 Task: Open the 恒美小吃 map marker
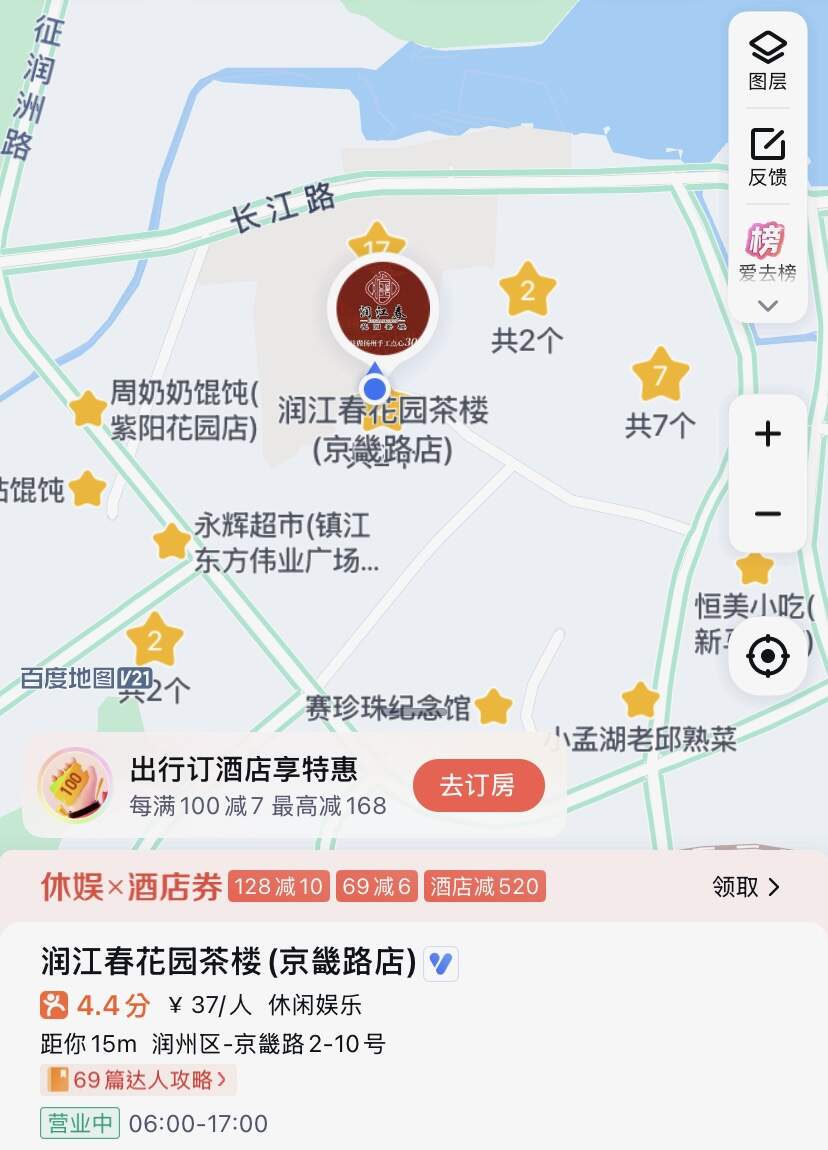click(755, 568)
